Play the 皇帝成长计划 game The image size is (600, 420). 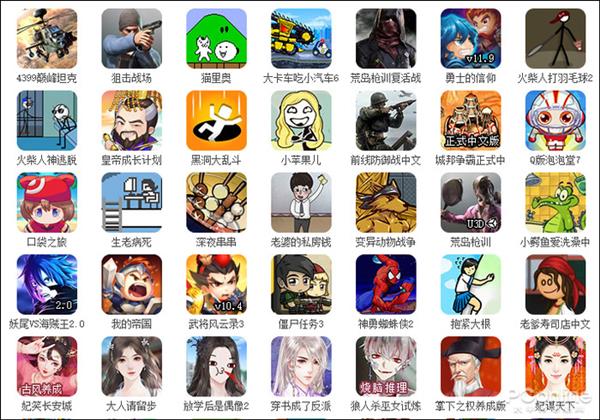[x=131, y=120]
